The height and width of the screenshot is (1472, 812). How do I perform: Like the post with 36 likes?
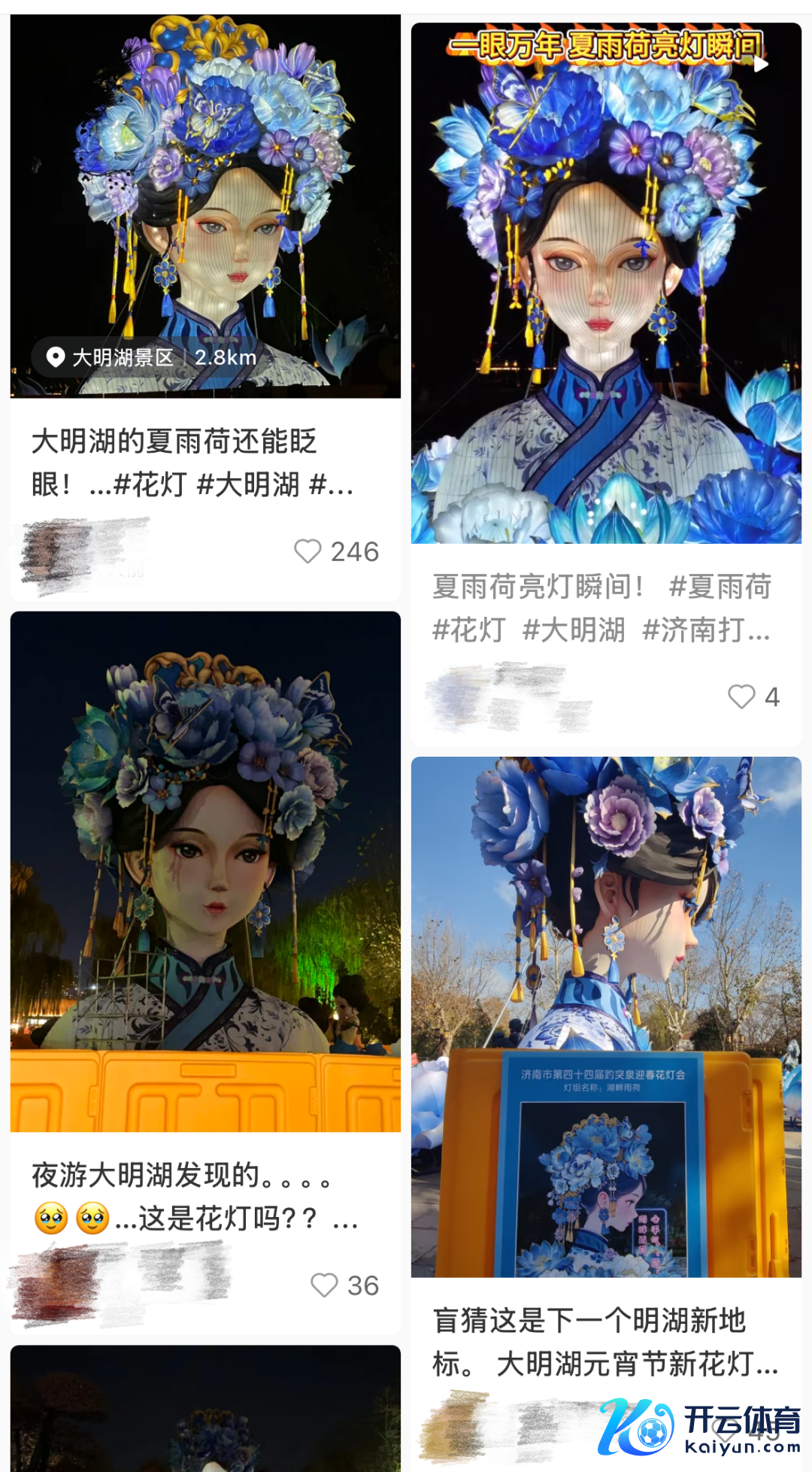tap(324, 1285)
